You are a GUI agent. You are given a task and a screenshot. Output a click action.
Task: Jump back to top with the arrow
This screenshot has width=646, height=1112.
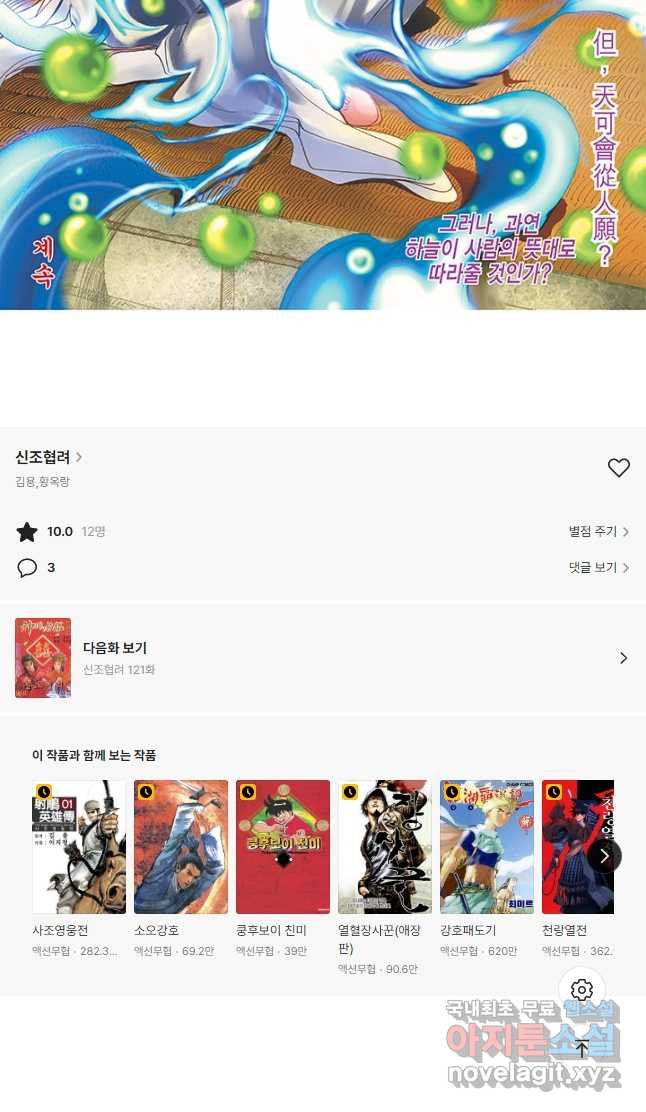(x=582, y=1049)
